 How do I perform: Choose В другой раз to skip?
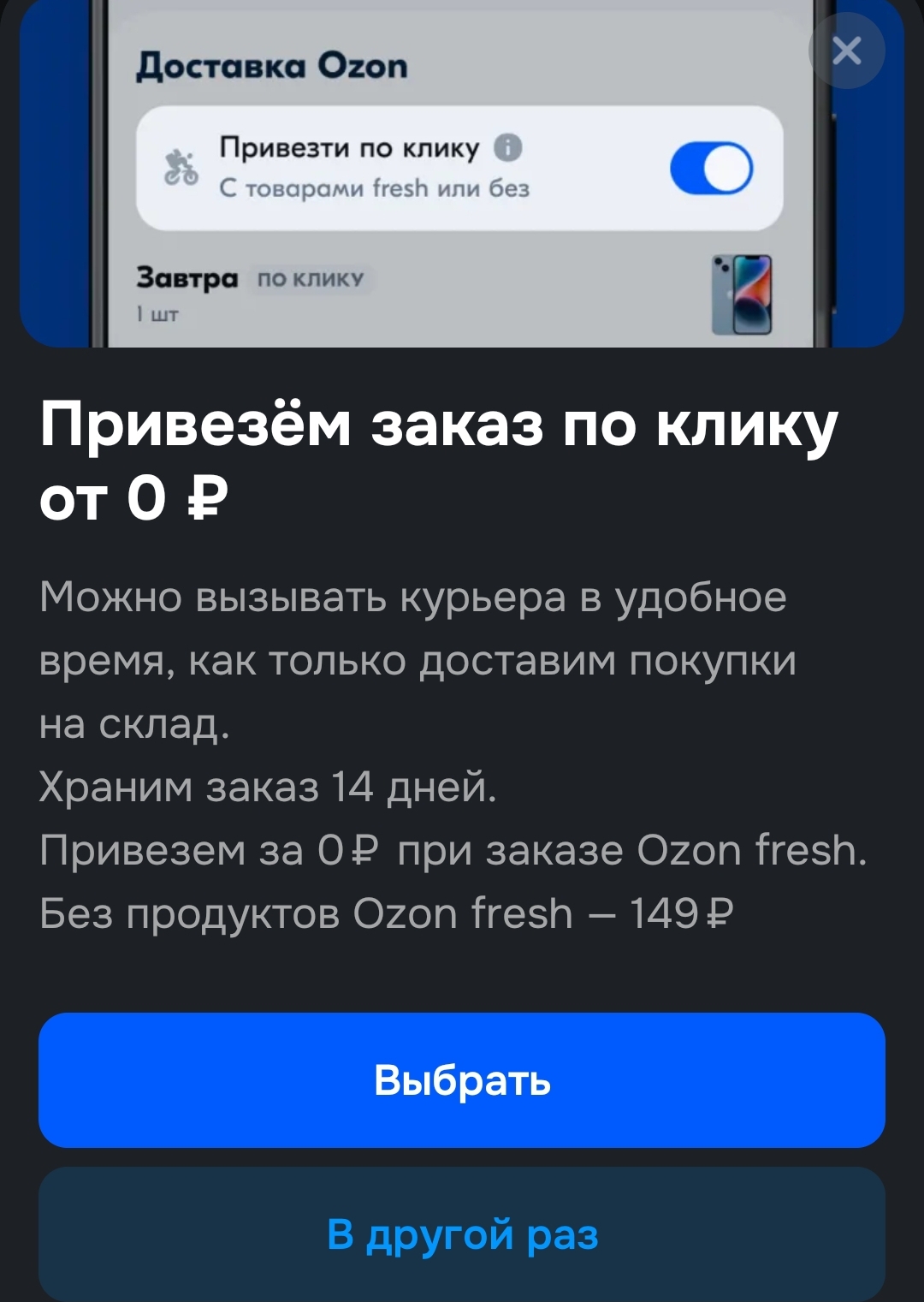[462, 1234]
